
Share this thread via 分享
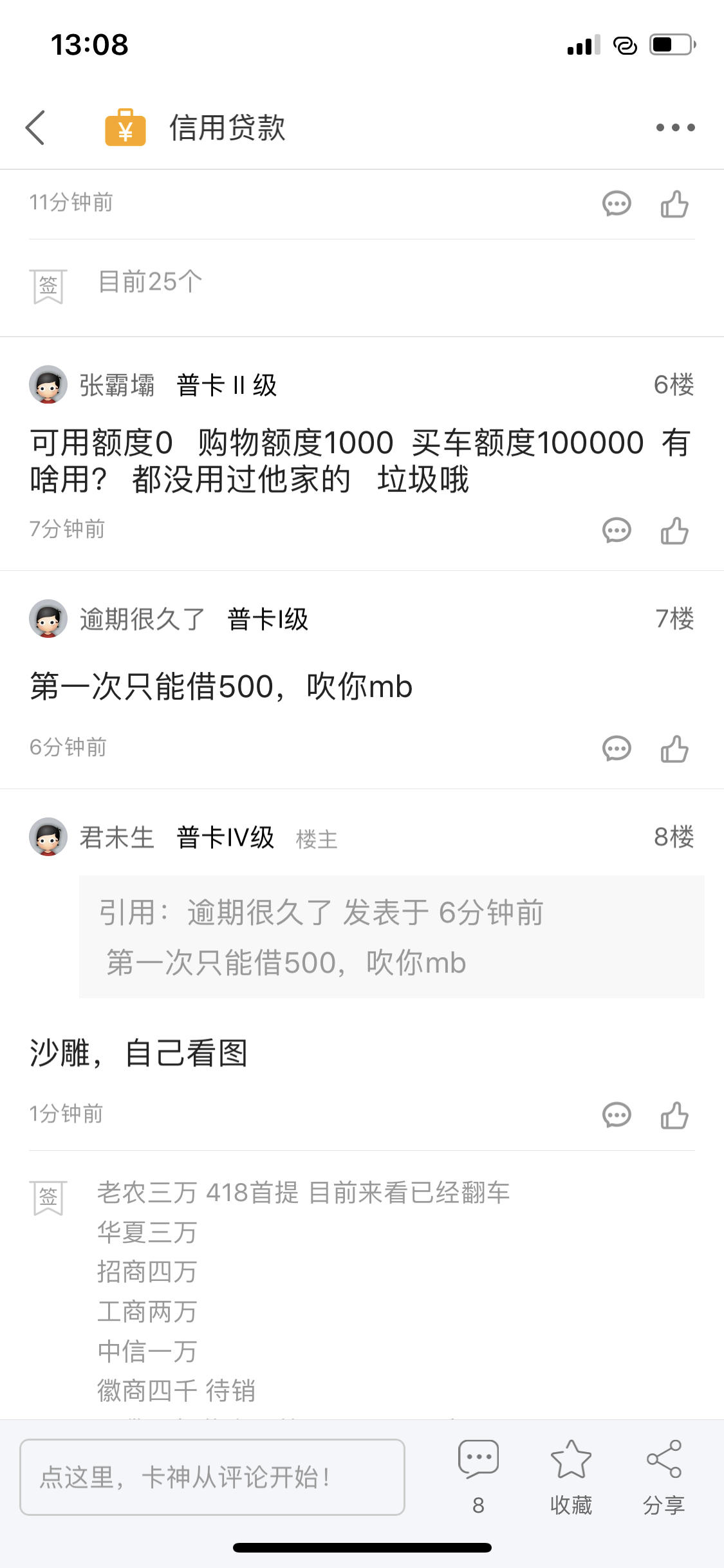coord(664,1474)
